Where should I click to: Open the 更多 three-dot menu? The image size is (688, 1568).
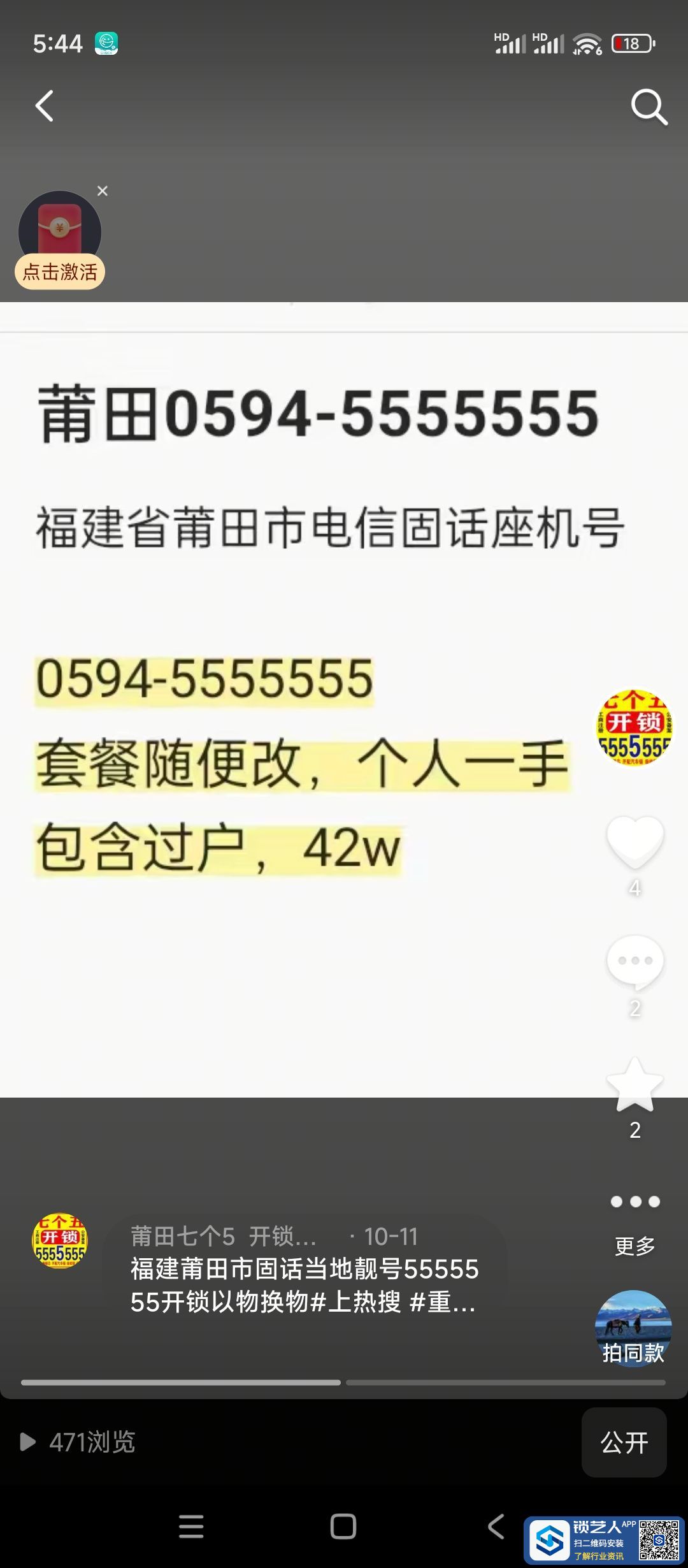(x=634, y=1202)
